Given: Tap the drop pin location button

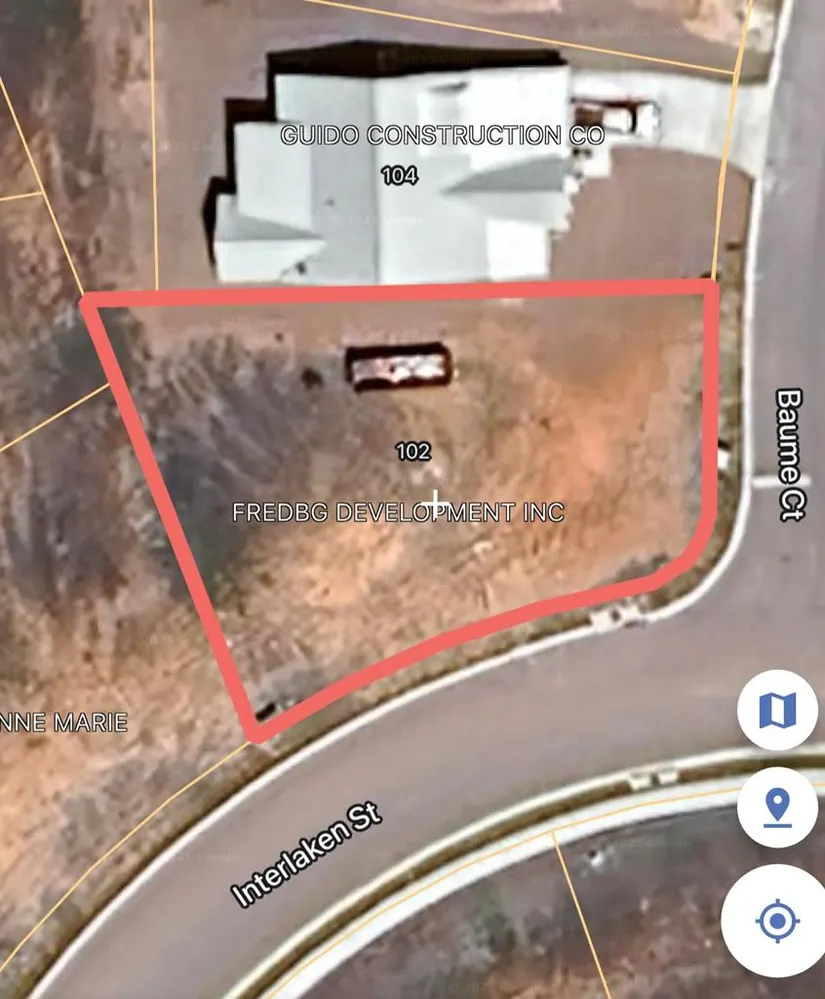Looking at the screenshot, I should [x=777, y=807].
